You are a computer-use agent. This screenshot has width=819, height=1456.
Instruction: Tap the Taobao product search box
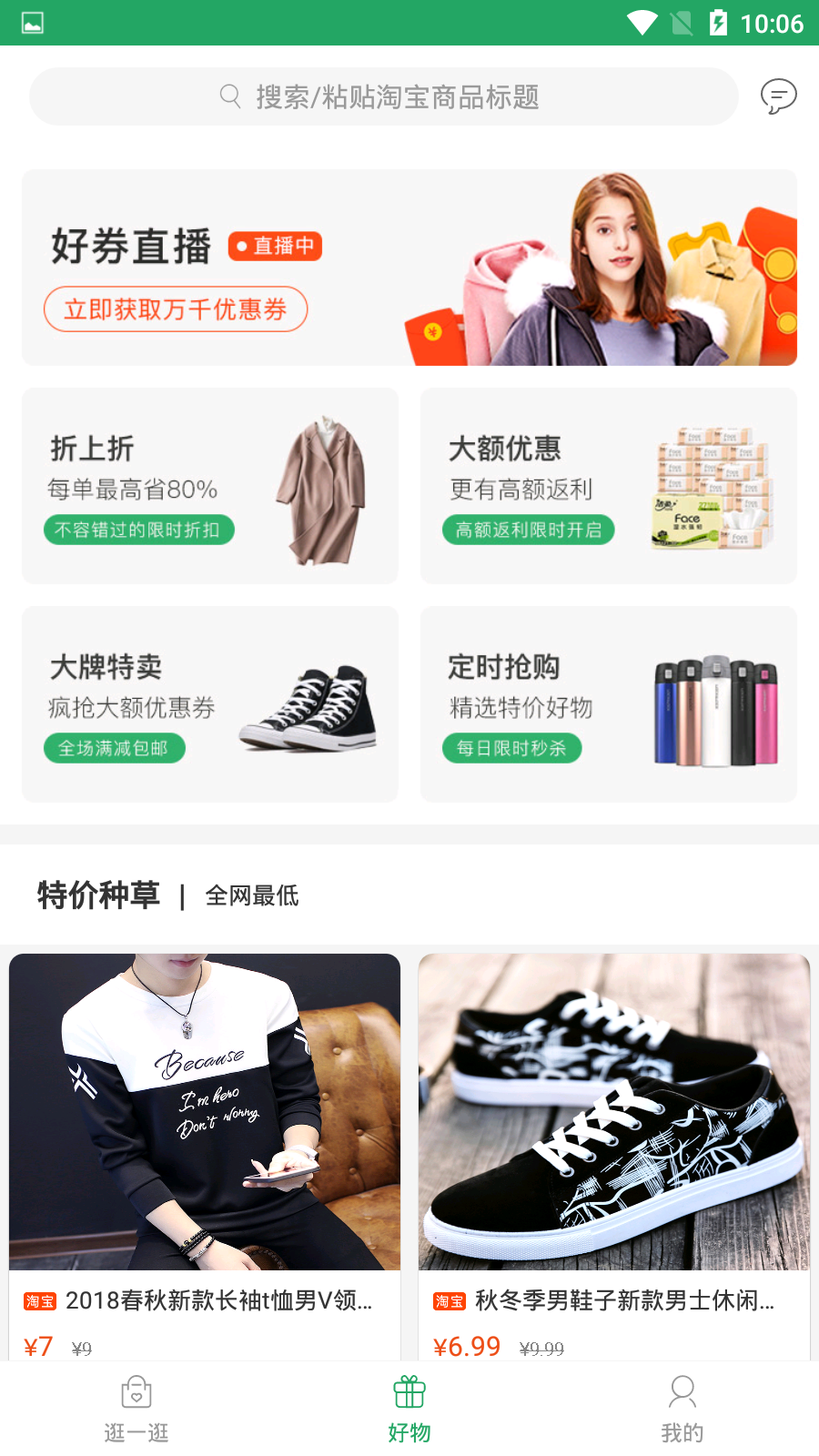point(382,96)
